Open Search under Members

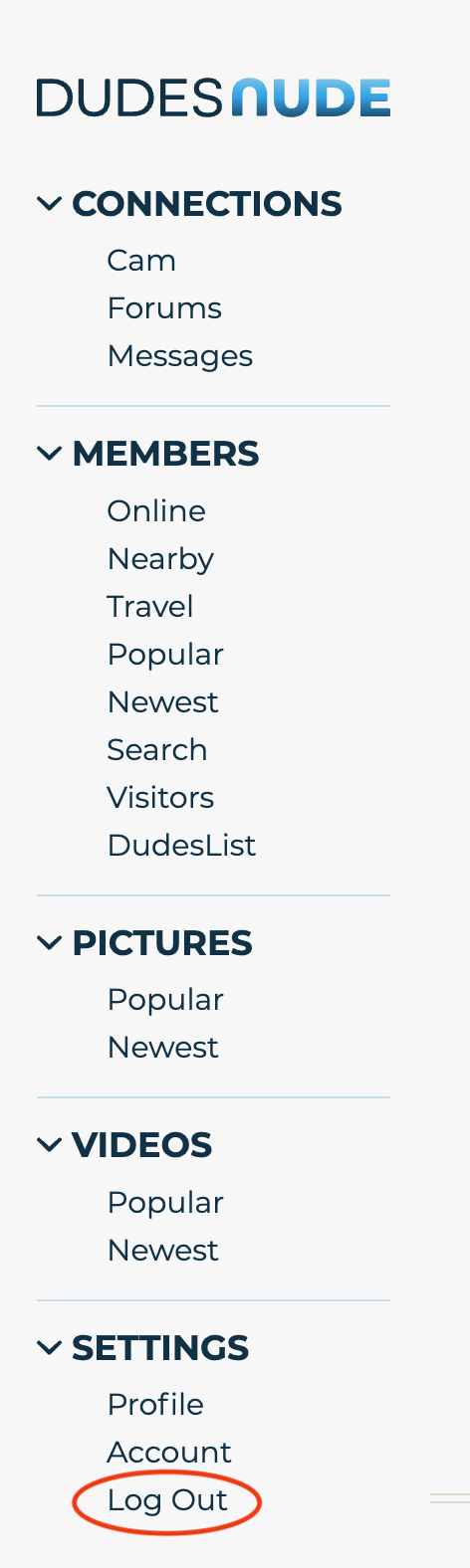[x=157, y=750]
